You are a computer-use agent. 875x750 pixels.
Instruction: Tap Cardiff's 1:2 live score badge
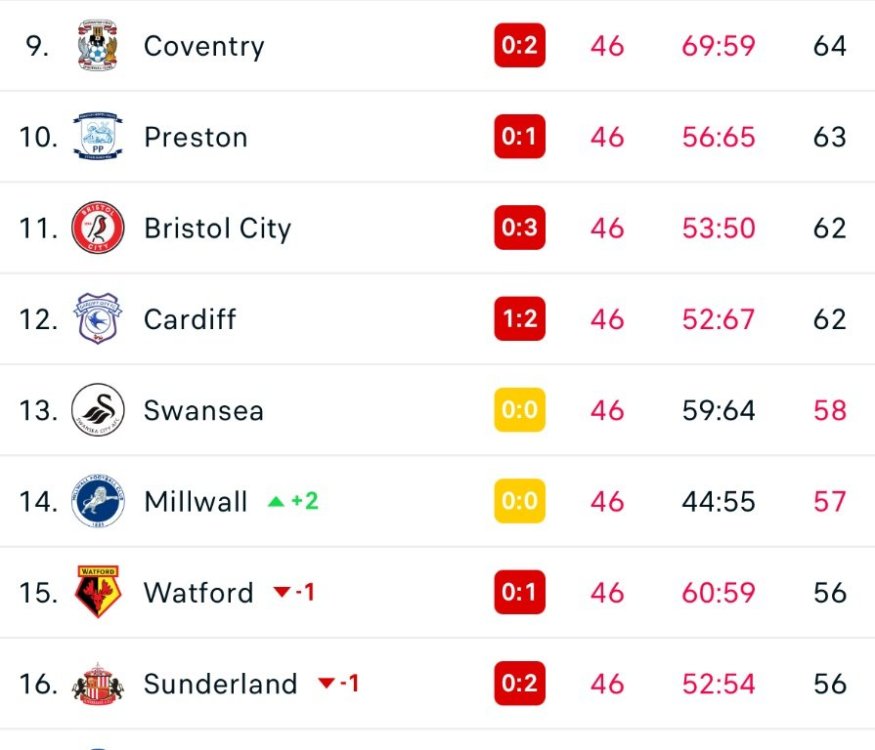click(x=519, y=319)
